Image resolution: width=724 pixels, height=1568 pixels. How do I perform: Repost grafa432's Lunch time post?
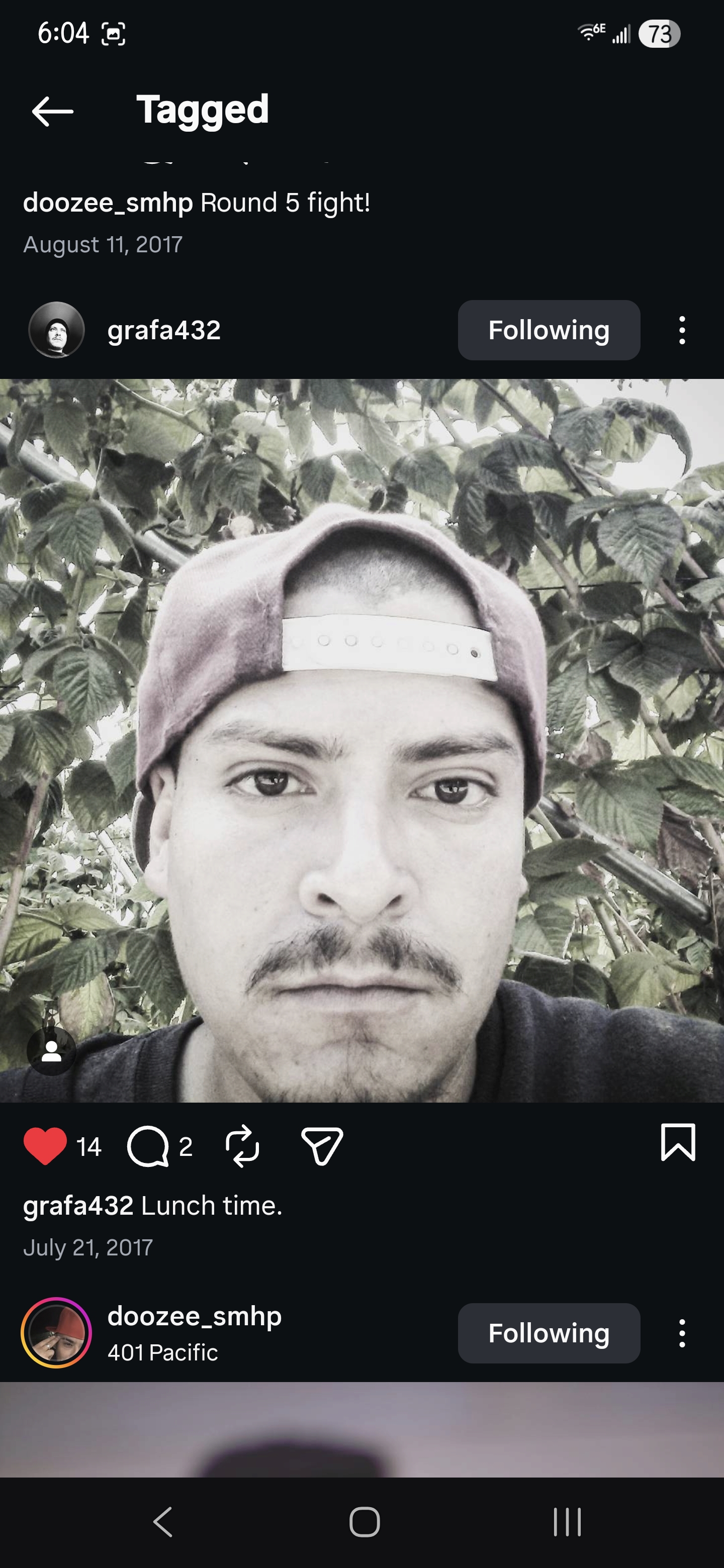(242, 1146)
